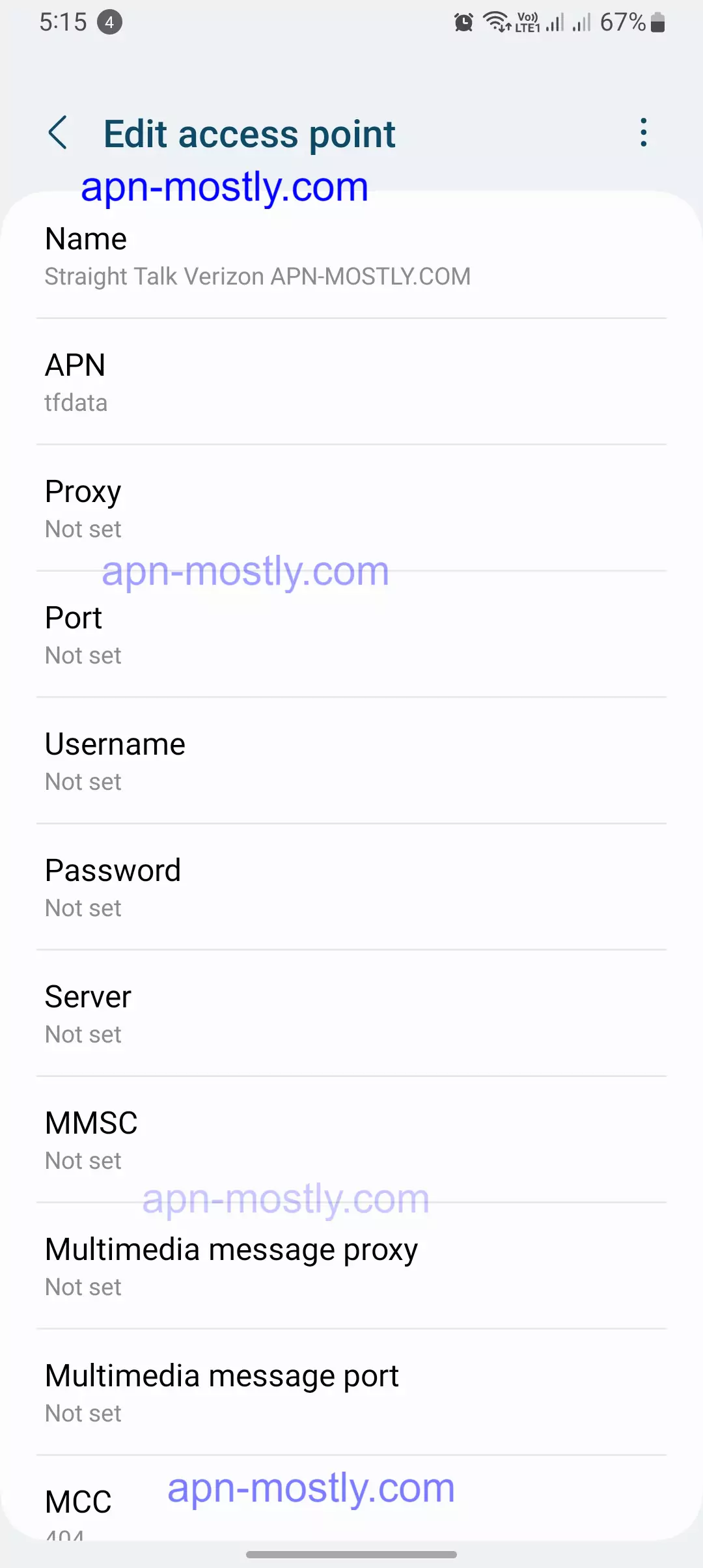Select Multimedia message port

(x=351, y=1392)
